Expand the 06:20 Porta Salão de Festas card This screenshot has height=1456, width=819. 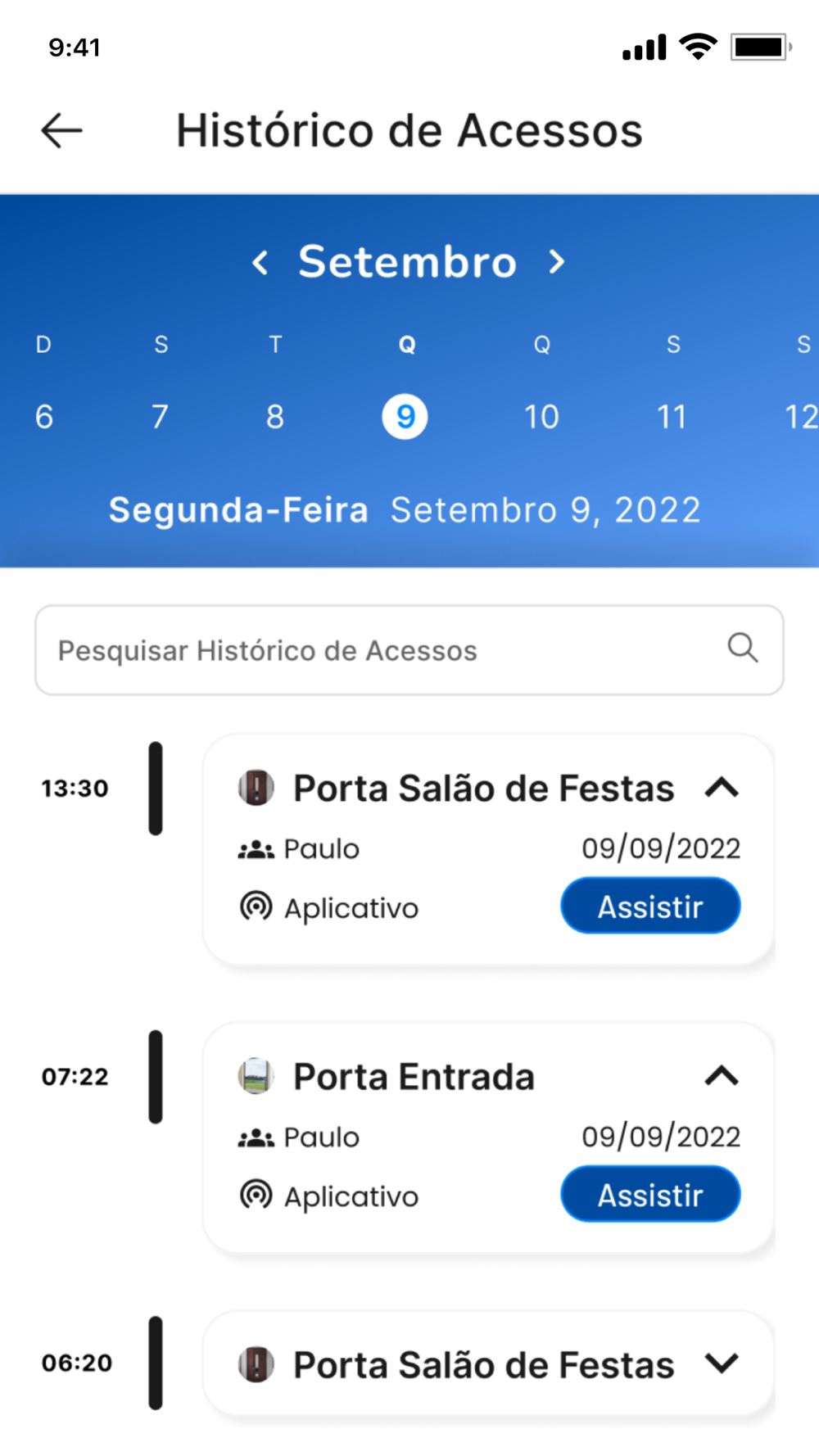point(722,1363)
